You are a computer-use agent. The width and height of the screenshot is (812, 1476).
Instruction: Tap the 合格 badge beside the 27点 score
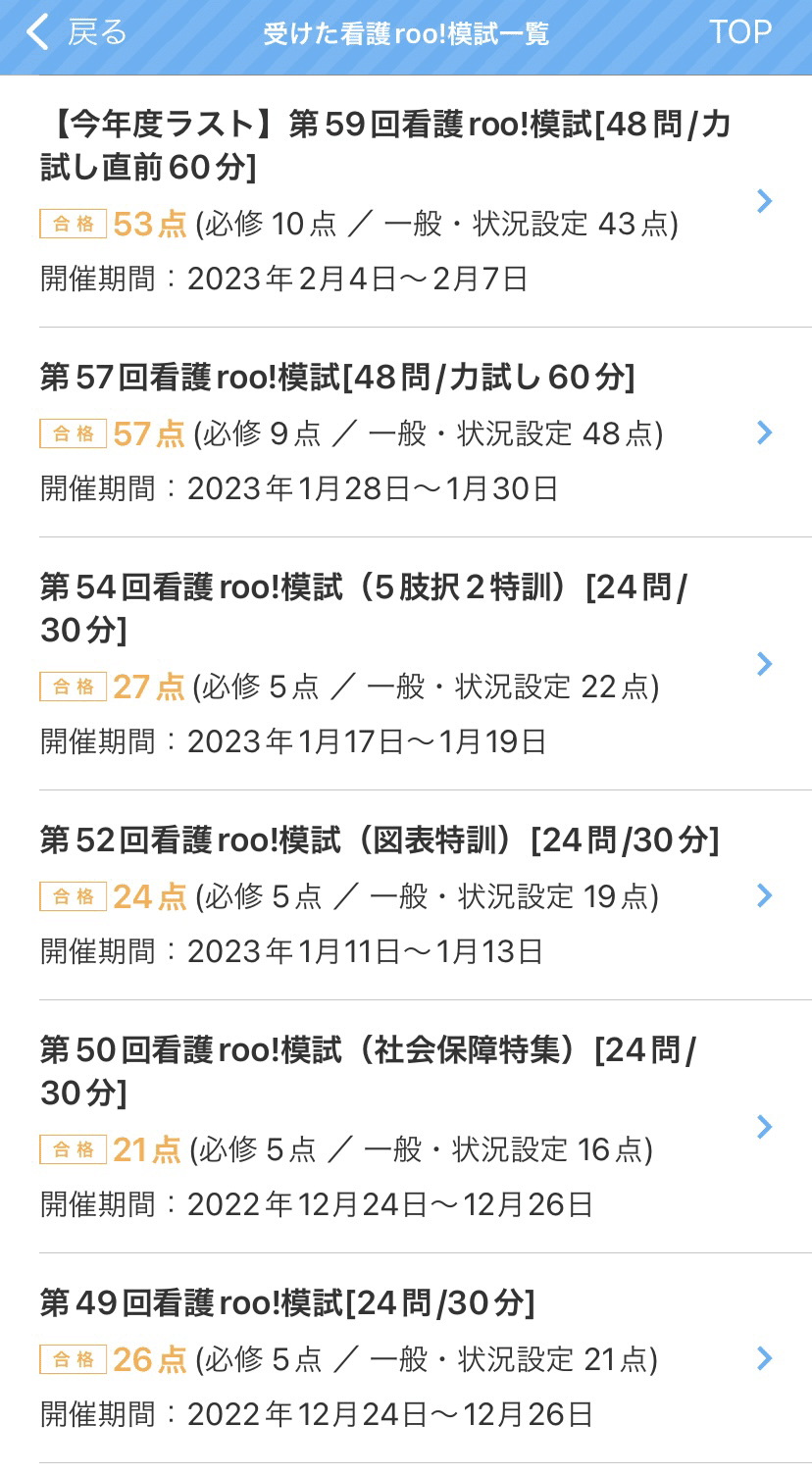(x=73, y=688)
